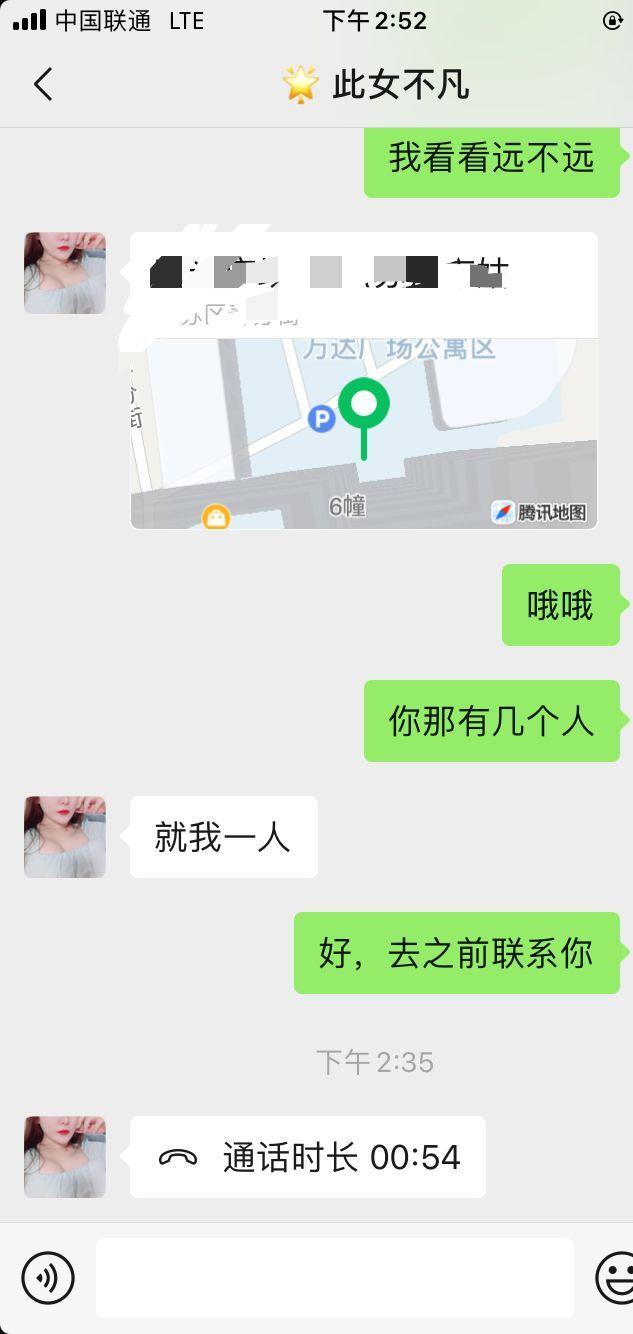Tap the 通话时长 00:54 call record

coord(308,1157)
